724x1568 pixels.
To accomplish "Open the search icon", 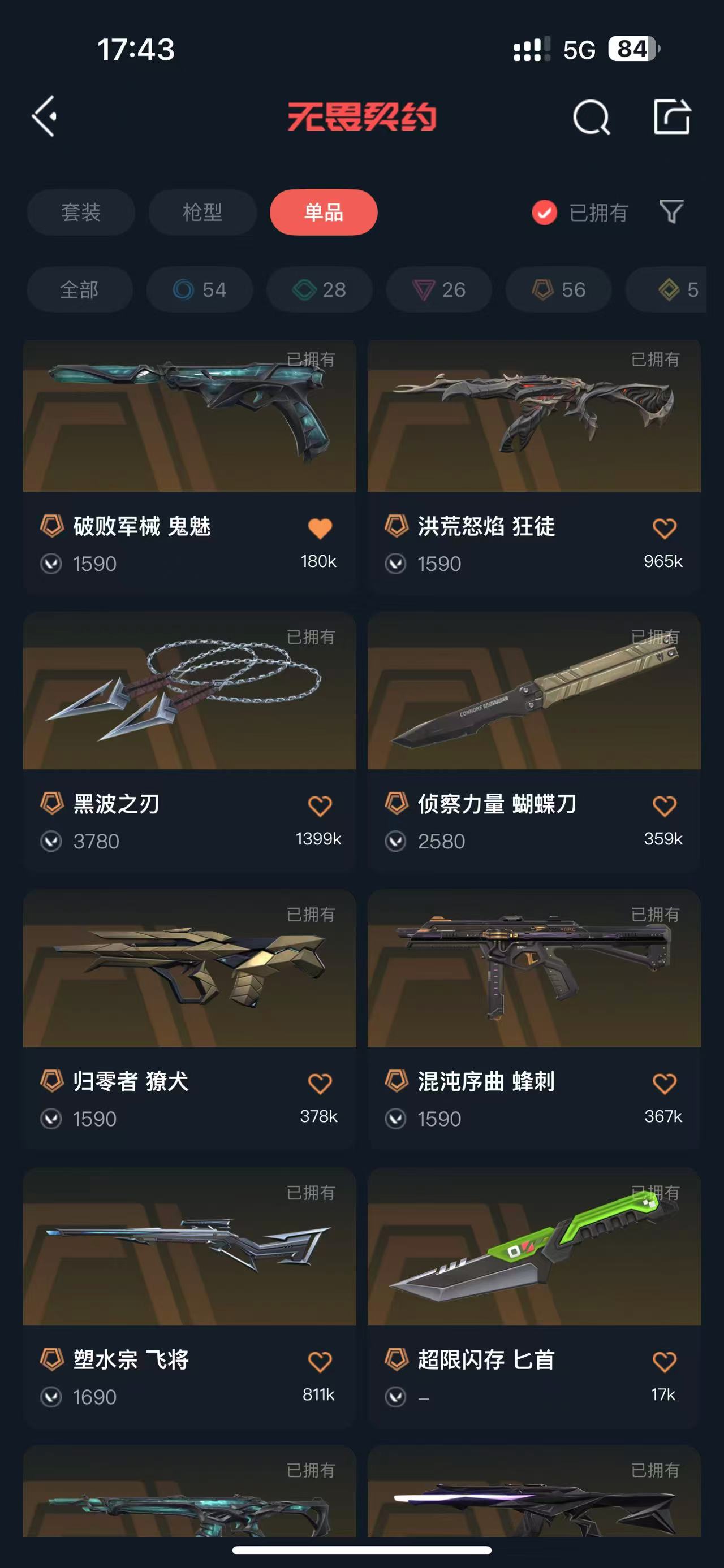I will (x=591, y=117).
